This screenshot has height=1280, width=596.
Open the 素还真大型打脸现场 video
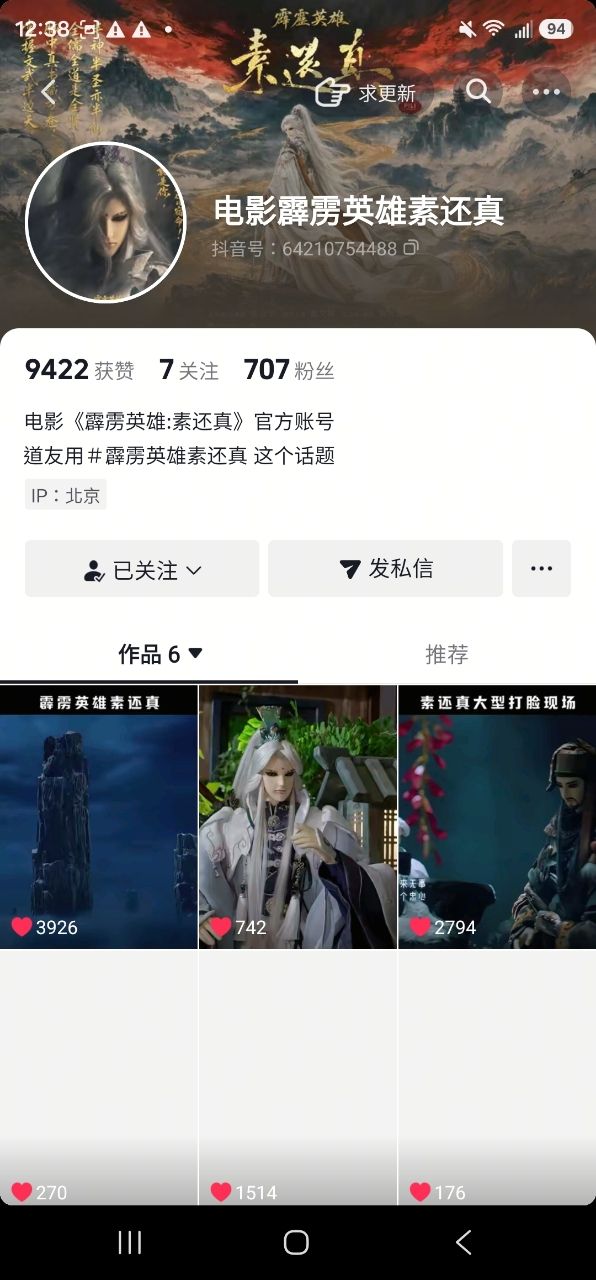(x=497, y=817)
